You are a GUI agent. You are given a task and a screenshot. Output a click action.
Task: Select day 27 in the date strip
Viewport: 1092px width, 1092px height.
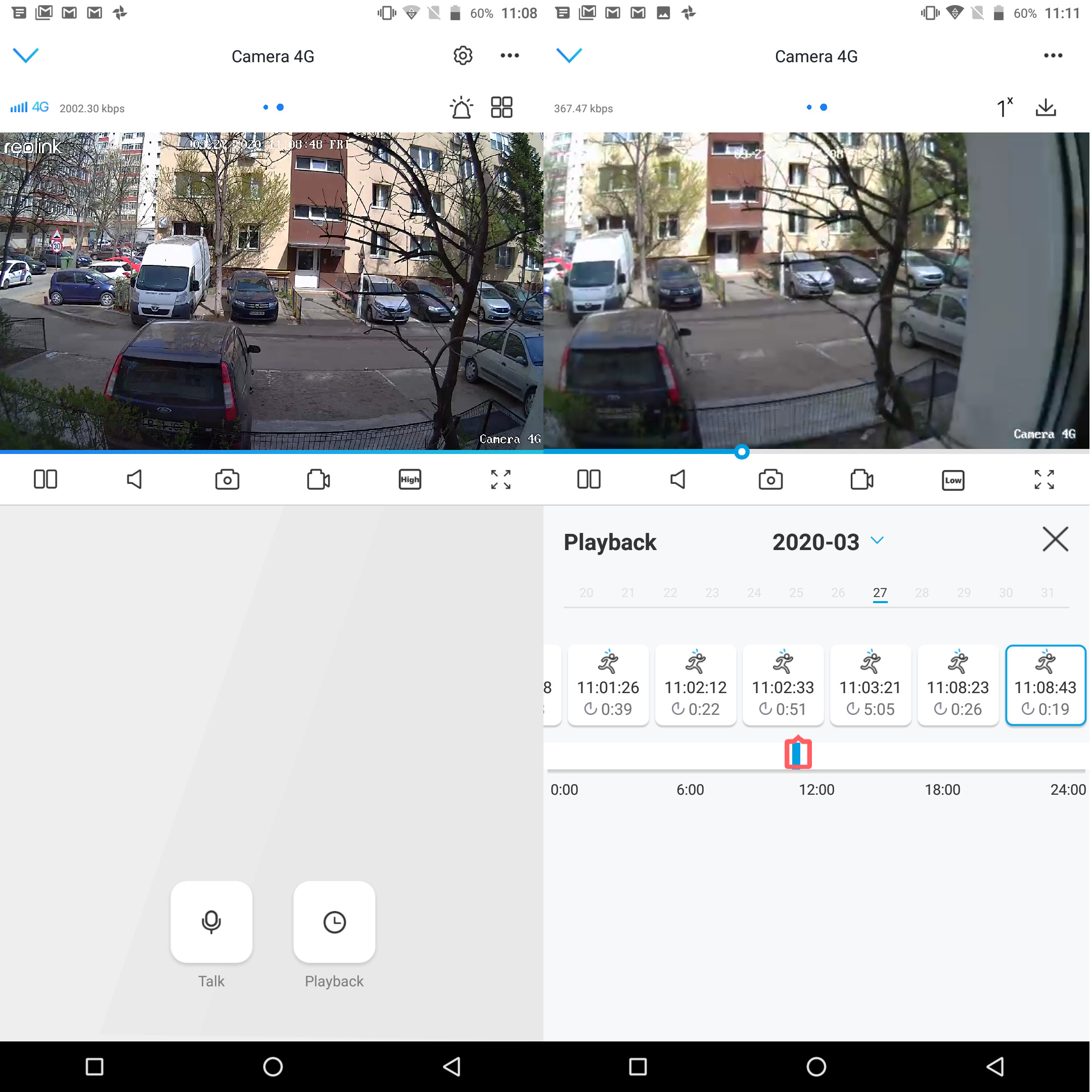click(880, 593)
